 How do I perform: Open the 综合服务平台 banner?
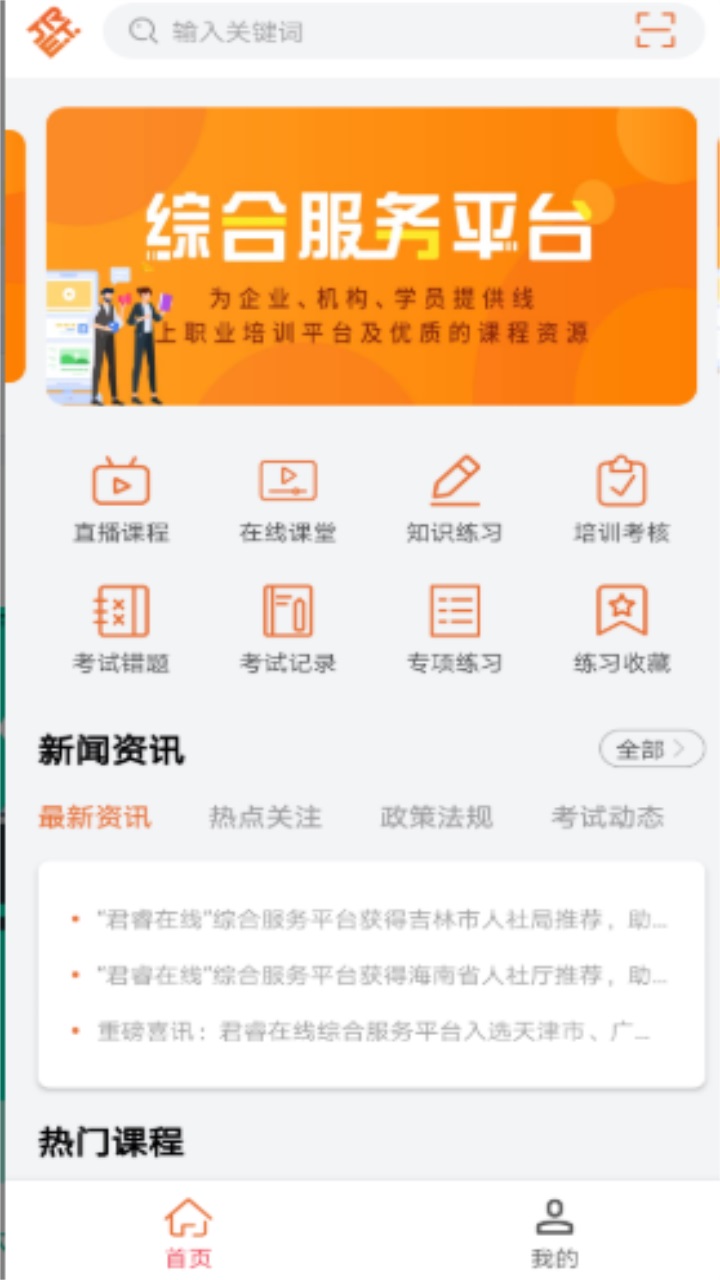point(371,256)
